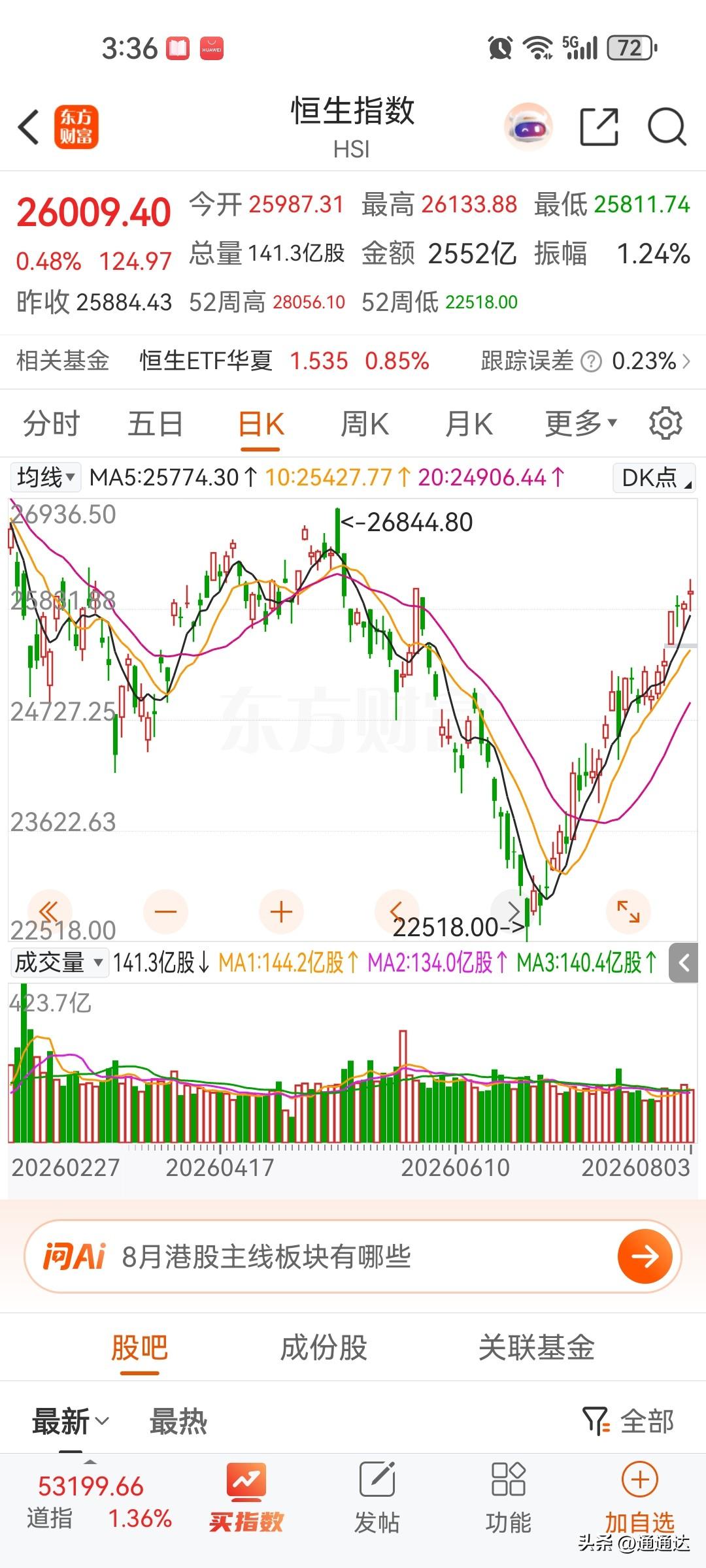Select the 月K chart tab

coord(469,424)
